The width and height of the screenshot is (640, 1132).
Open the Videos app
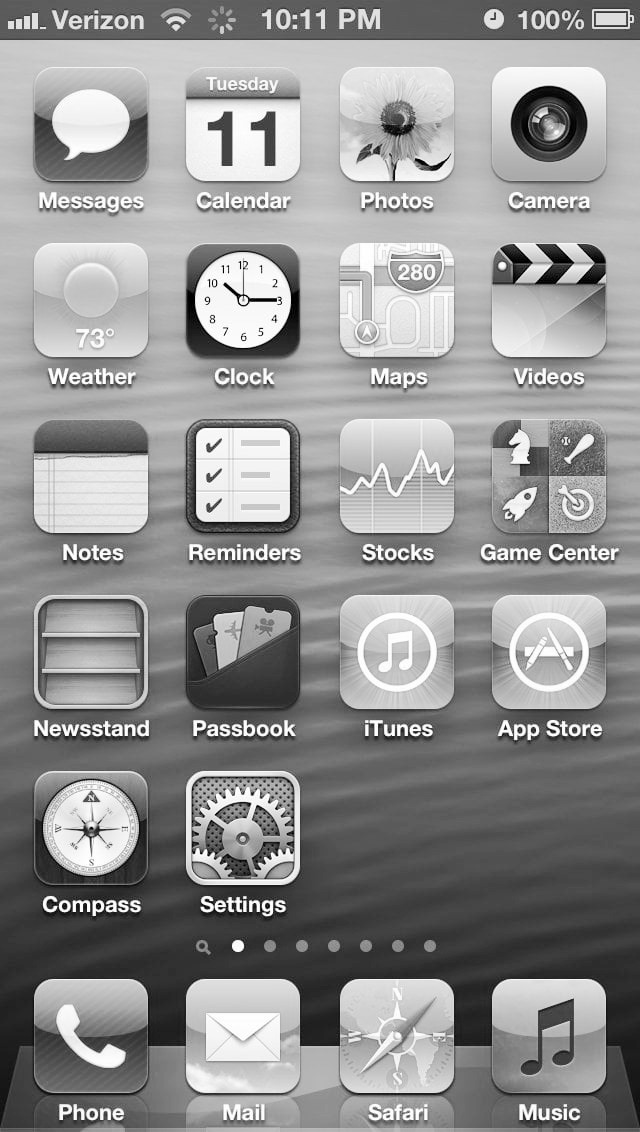549,300
